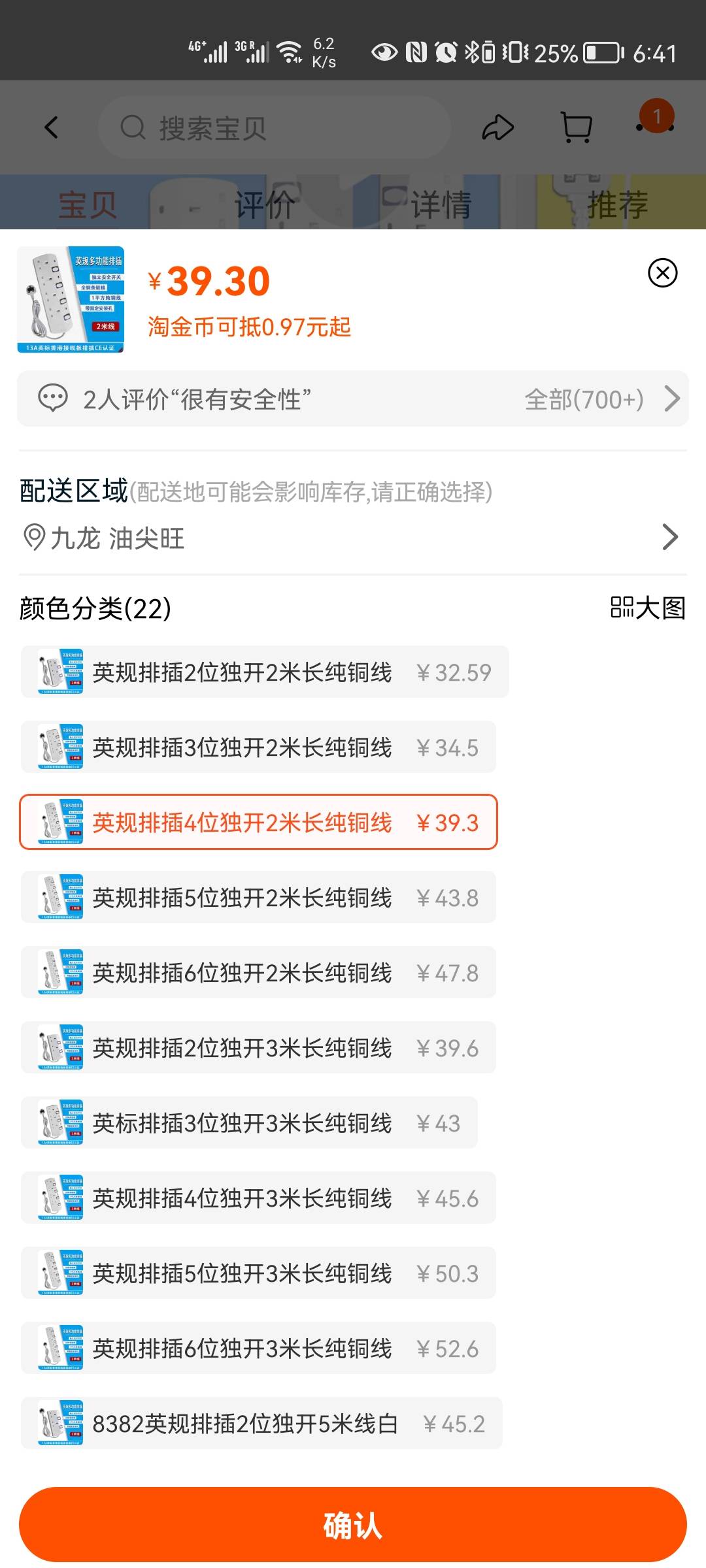The image size is (706, 1568).
Task: Click the search magnifier icon
Action: [133, 127]
